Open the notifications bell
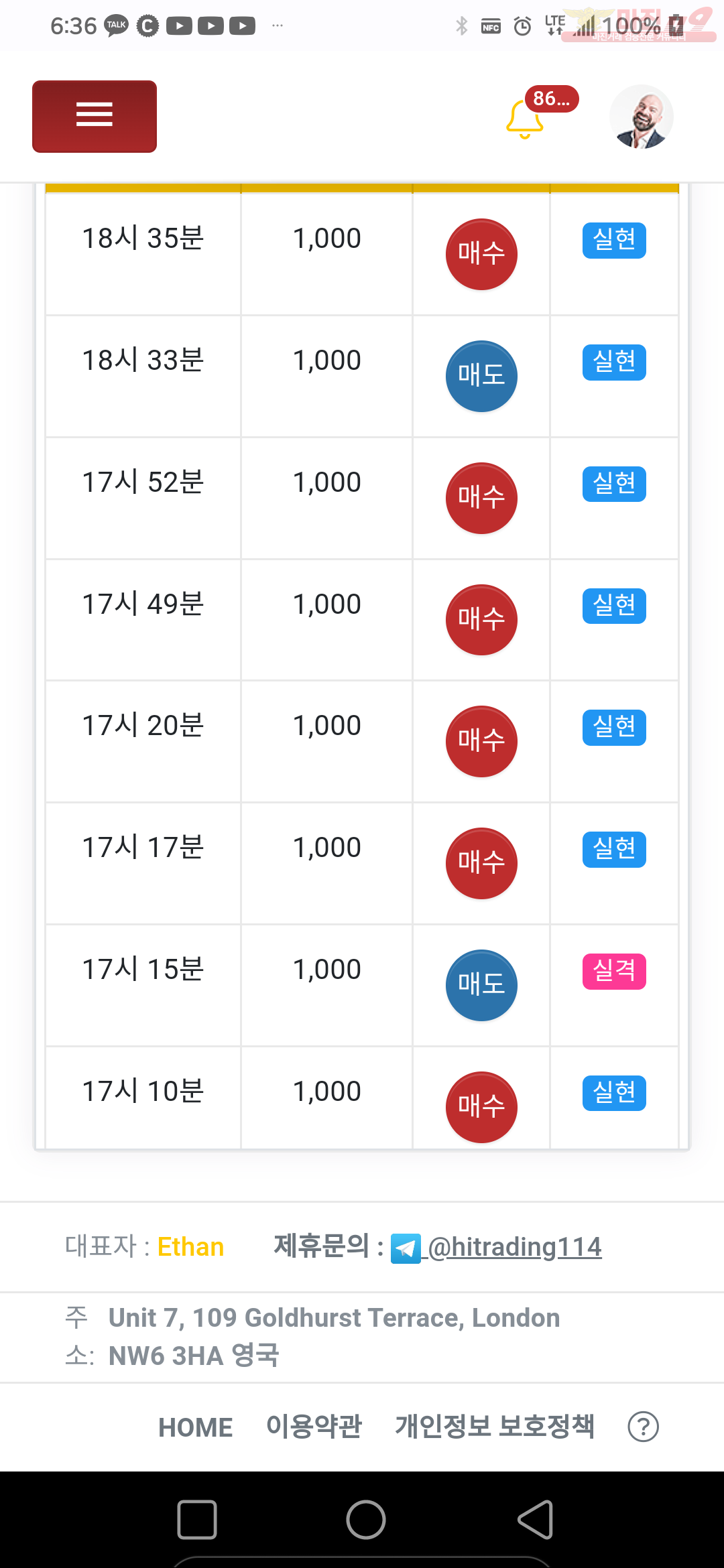This screenshot has height=1568, width=724. 525,119
